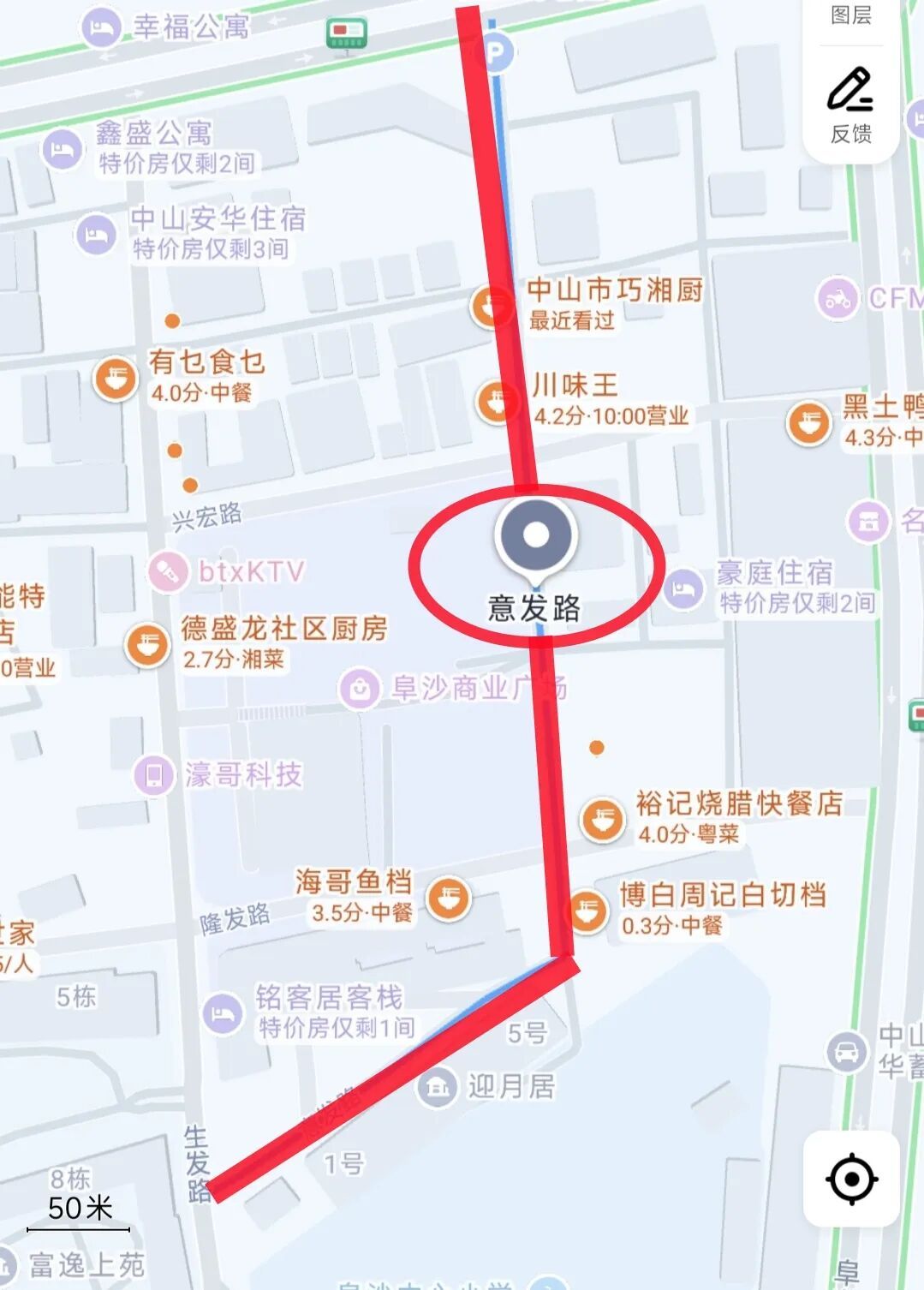Select 迎月居 on the map

click(437, 1087)
